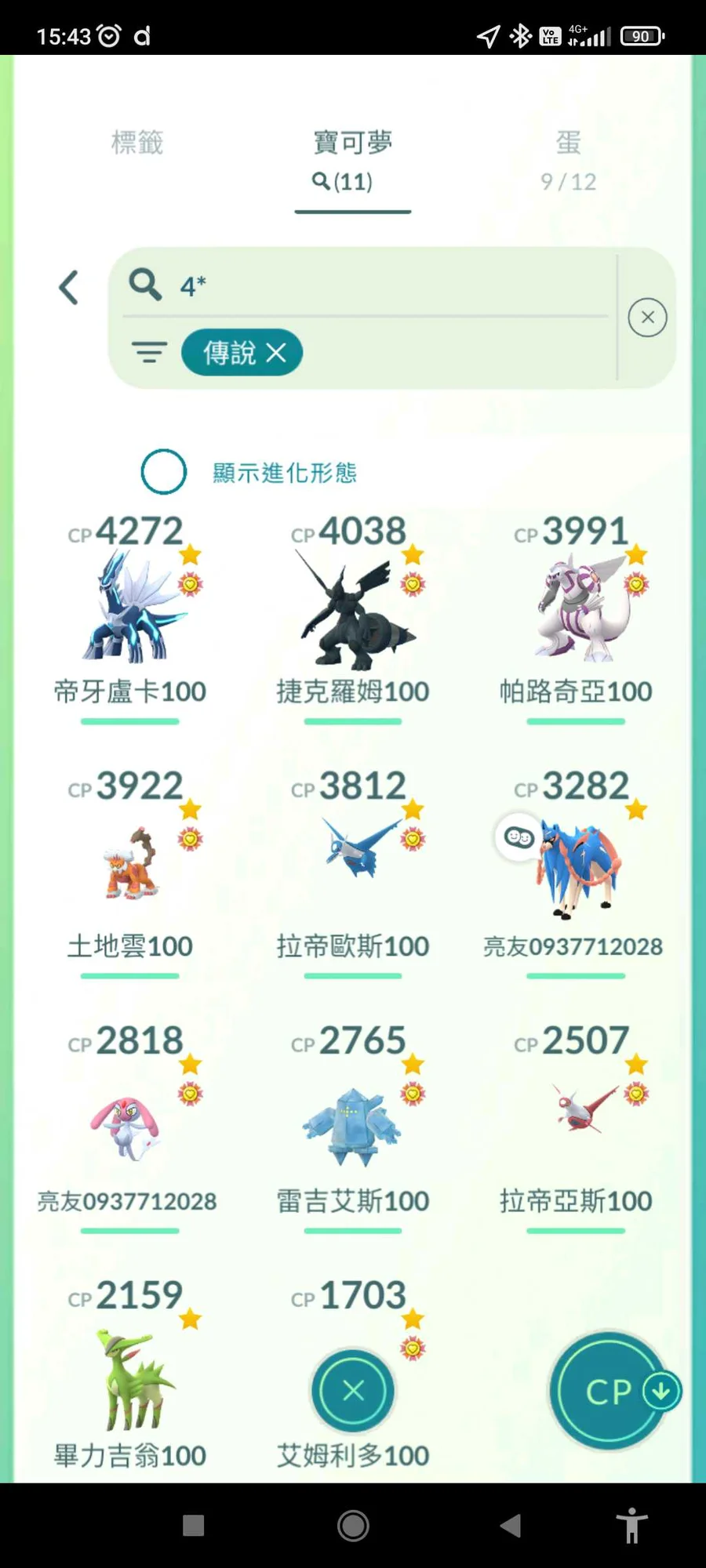The height and width of the screenshot is (1568, 706).
Task: Toggle 顯示進化形態 checkbox
Action: click(x=163, y=472)
